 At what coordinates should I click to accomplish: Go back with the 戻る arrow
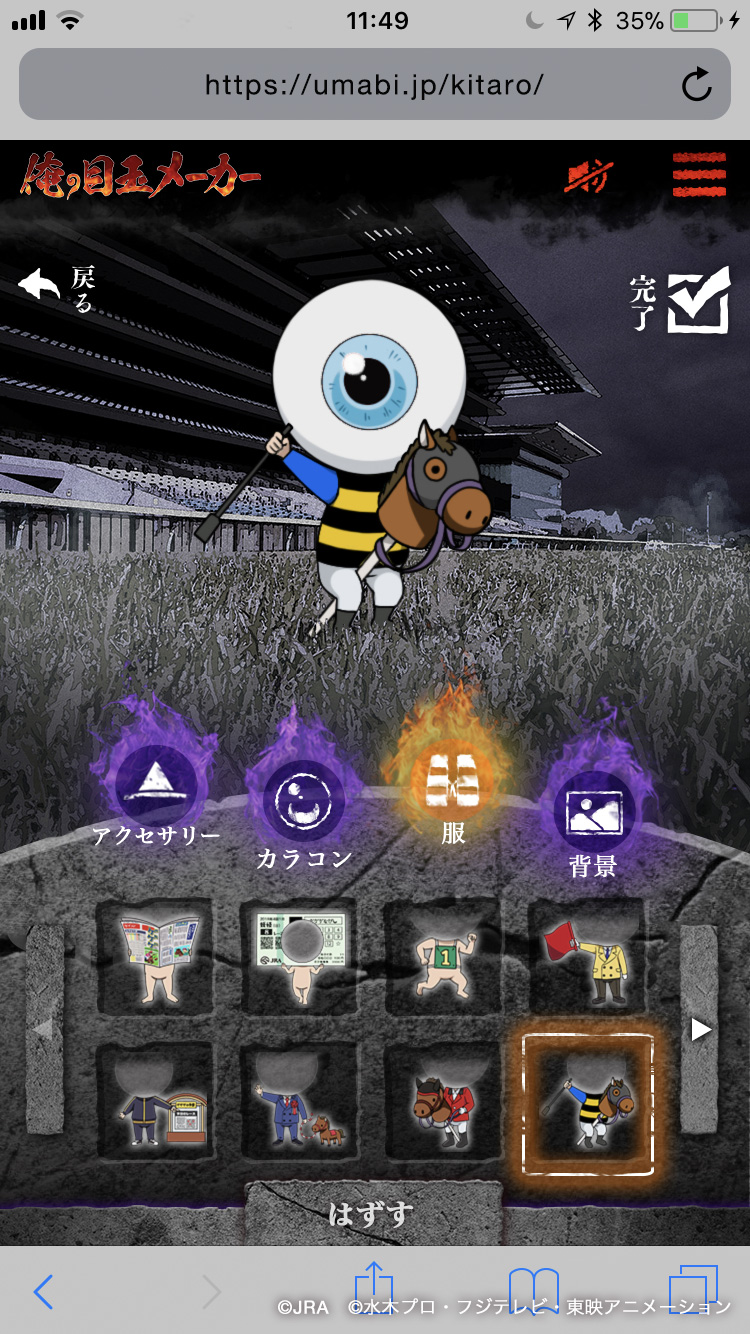tap(56, 288)
